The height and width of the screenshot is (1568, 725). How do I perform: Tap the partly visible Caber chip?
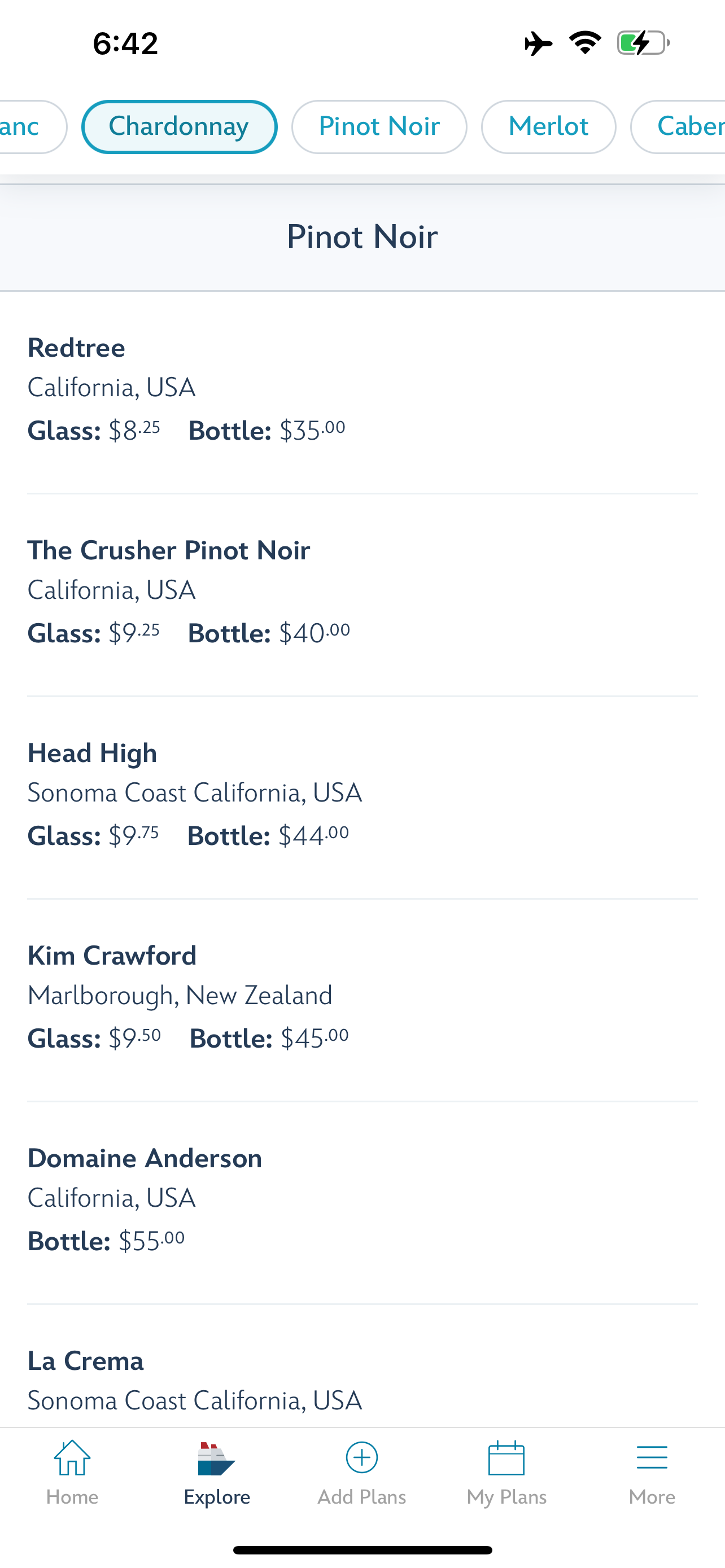point(678,126)
